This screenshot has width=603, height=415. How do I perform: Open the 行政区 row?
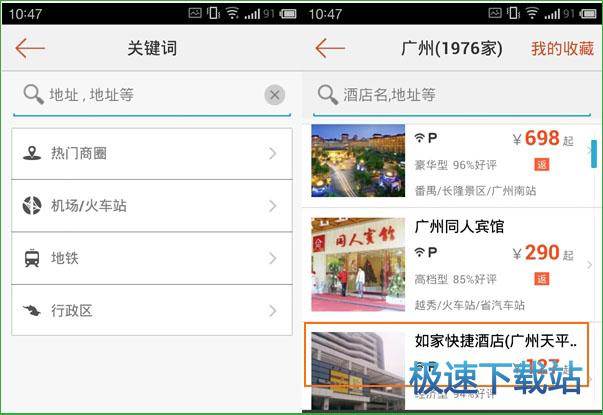pos(151,311)
